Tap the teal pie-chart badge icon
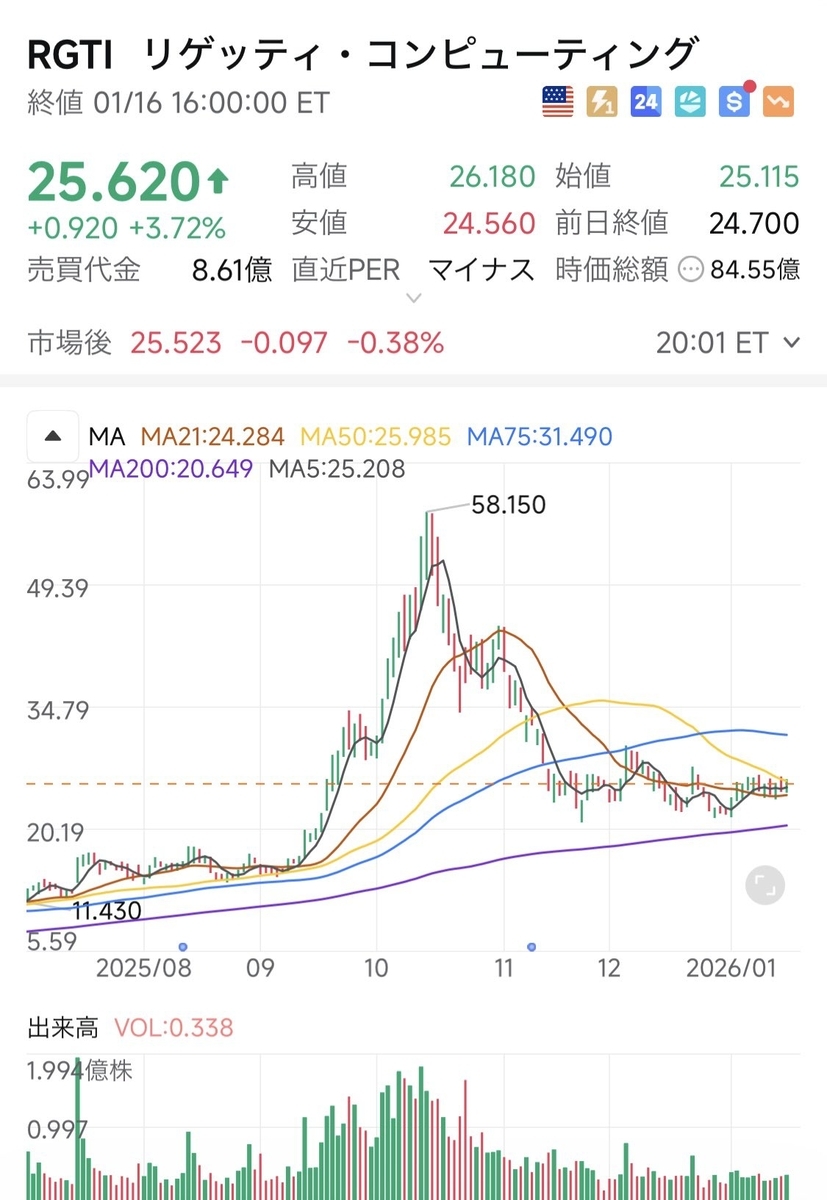The height and width of the screenshot is (1200, 827). (691, 102)
